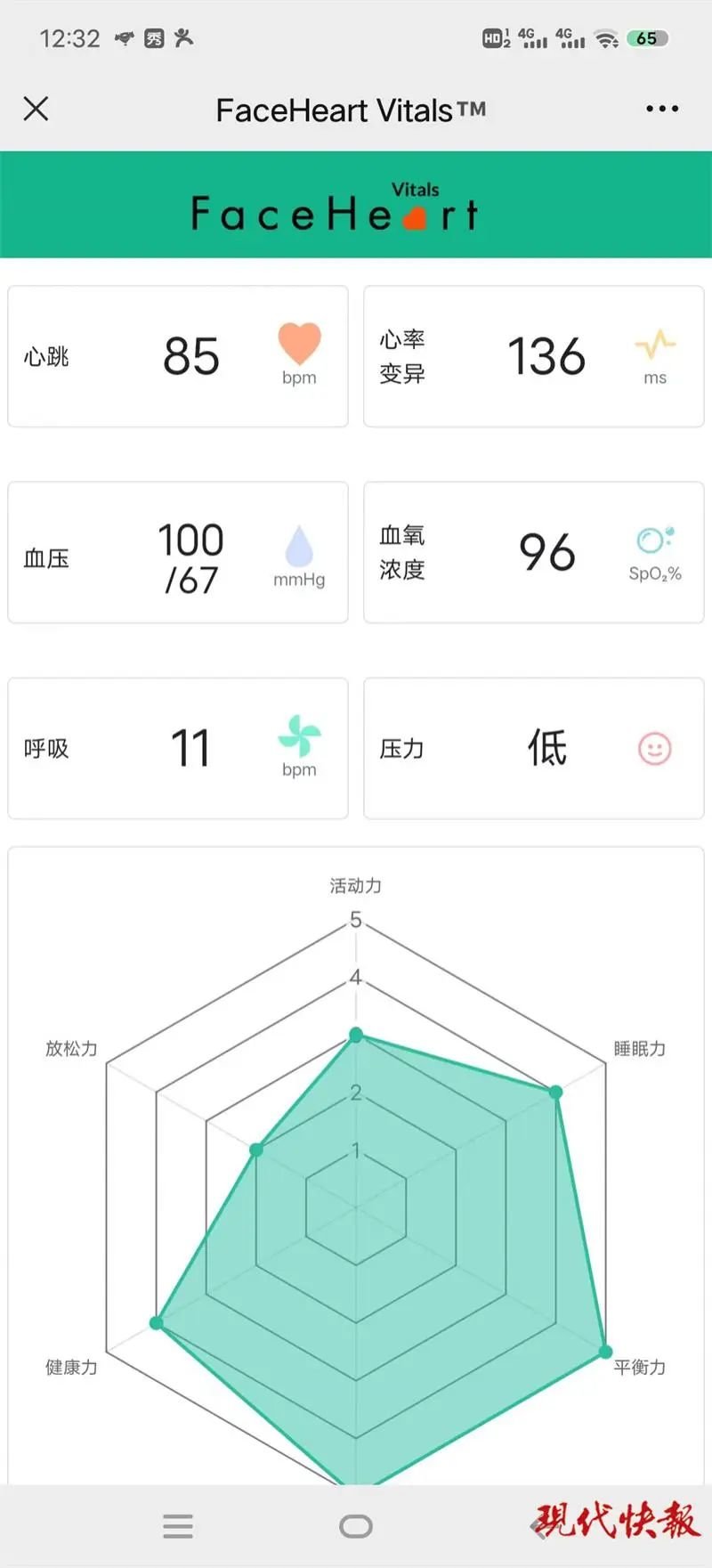The height and width of the screenshot is (1568, 712).
Task: Select the 活动力 vertex on the radar chart
Action: coord(356,1035)
